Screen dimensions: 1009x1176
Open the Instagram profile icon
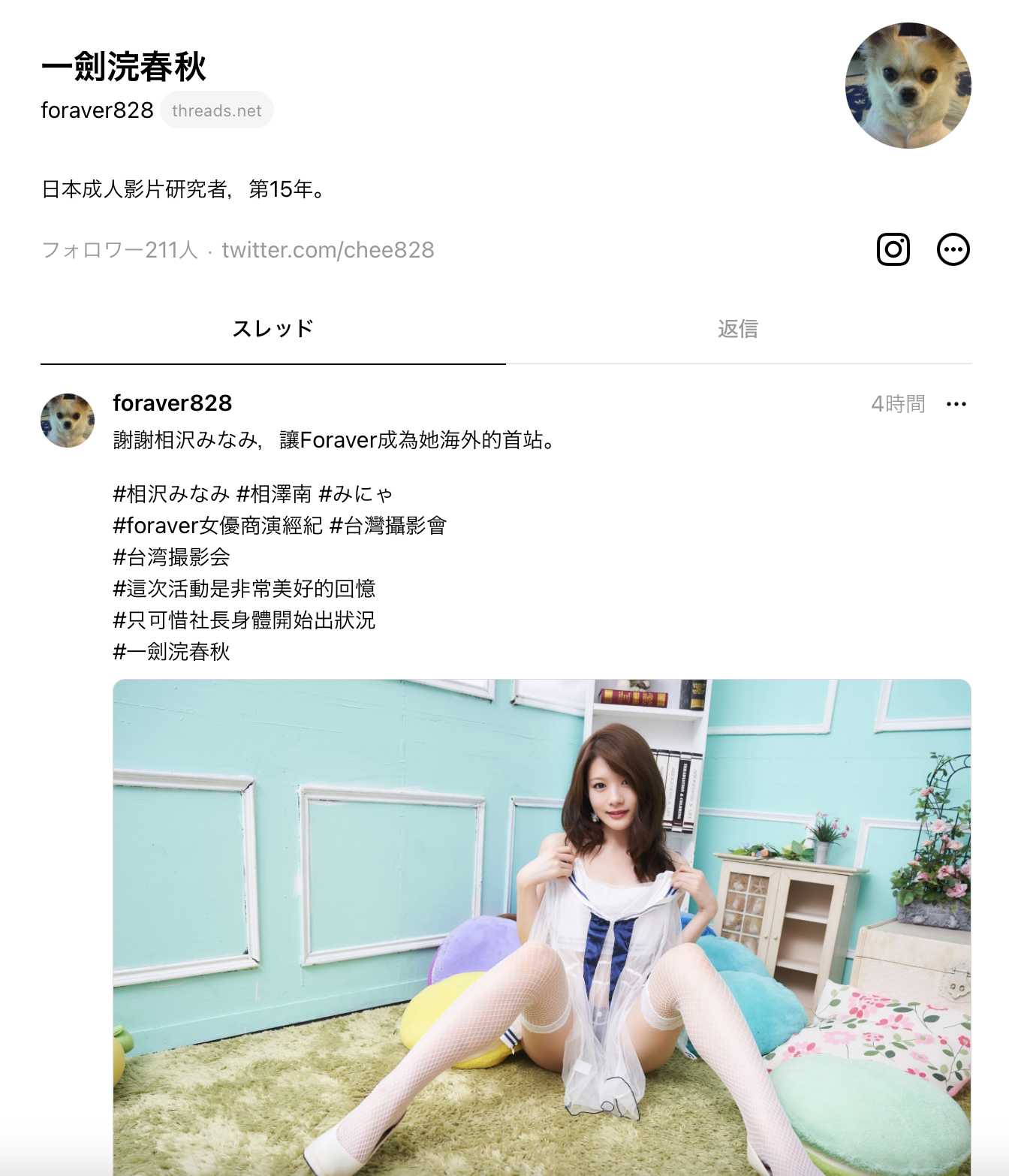pos(893,249)
